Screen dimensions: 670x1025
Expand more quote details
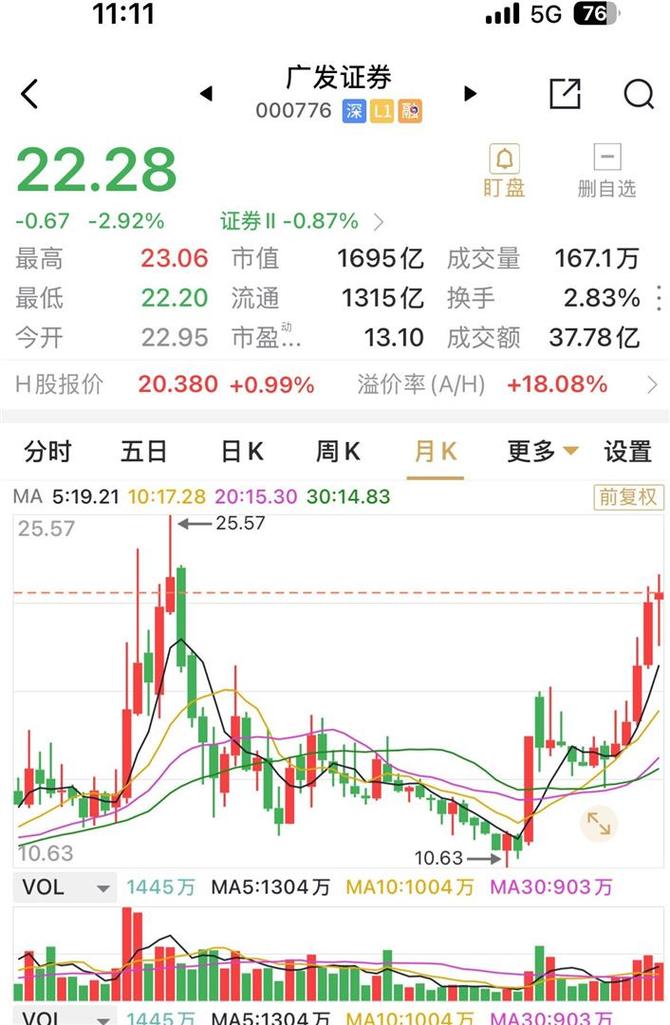pyautogui.click(x=658, y=298)
